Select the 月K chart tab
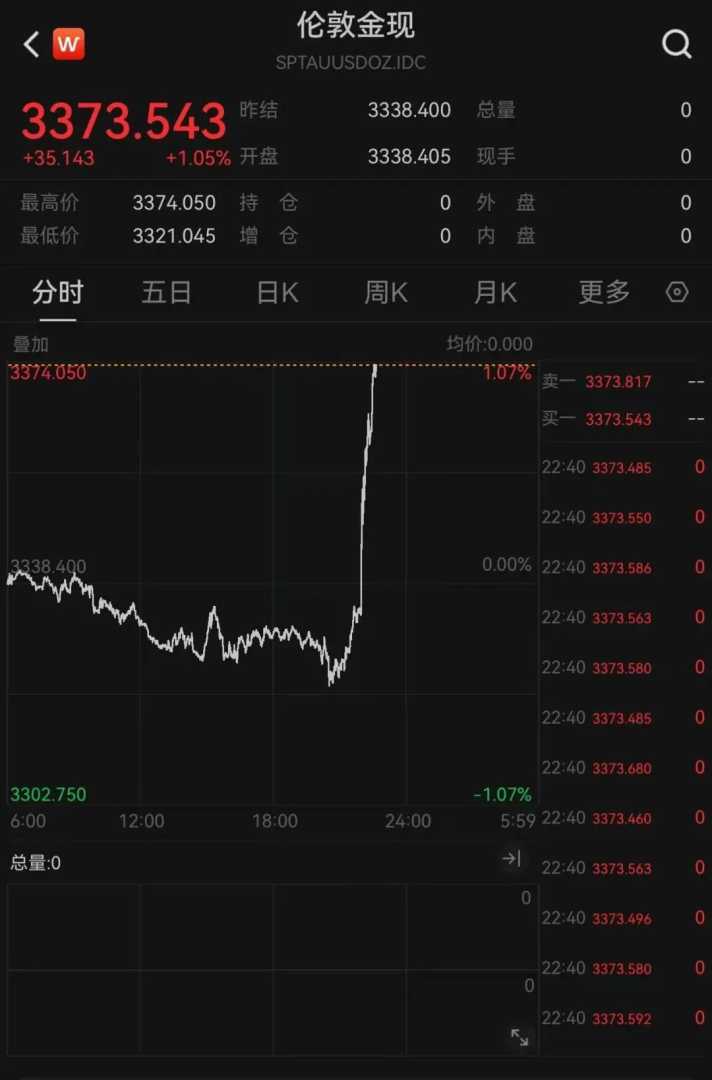The width and height of the screenshot is (712, 1080). click(495, 292)
